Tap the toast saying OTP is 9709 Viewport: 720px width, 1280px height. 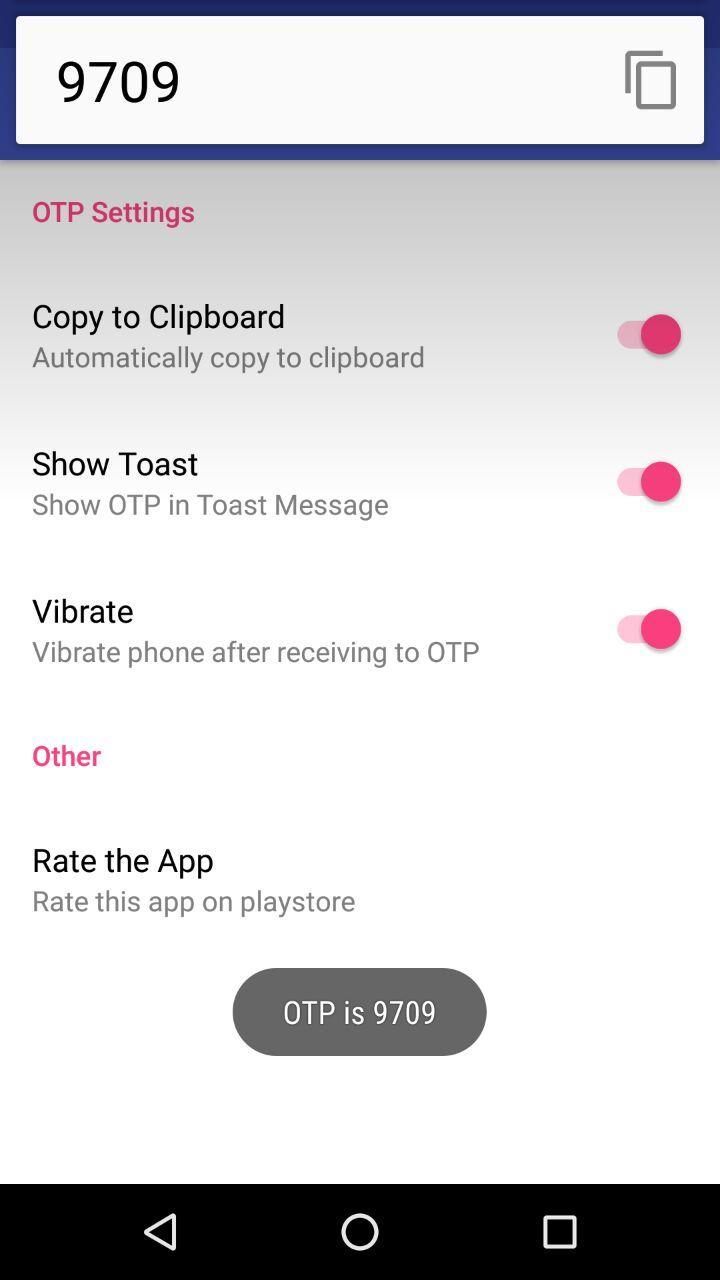tap(359, 1011)
